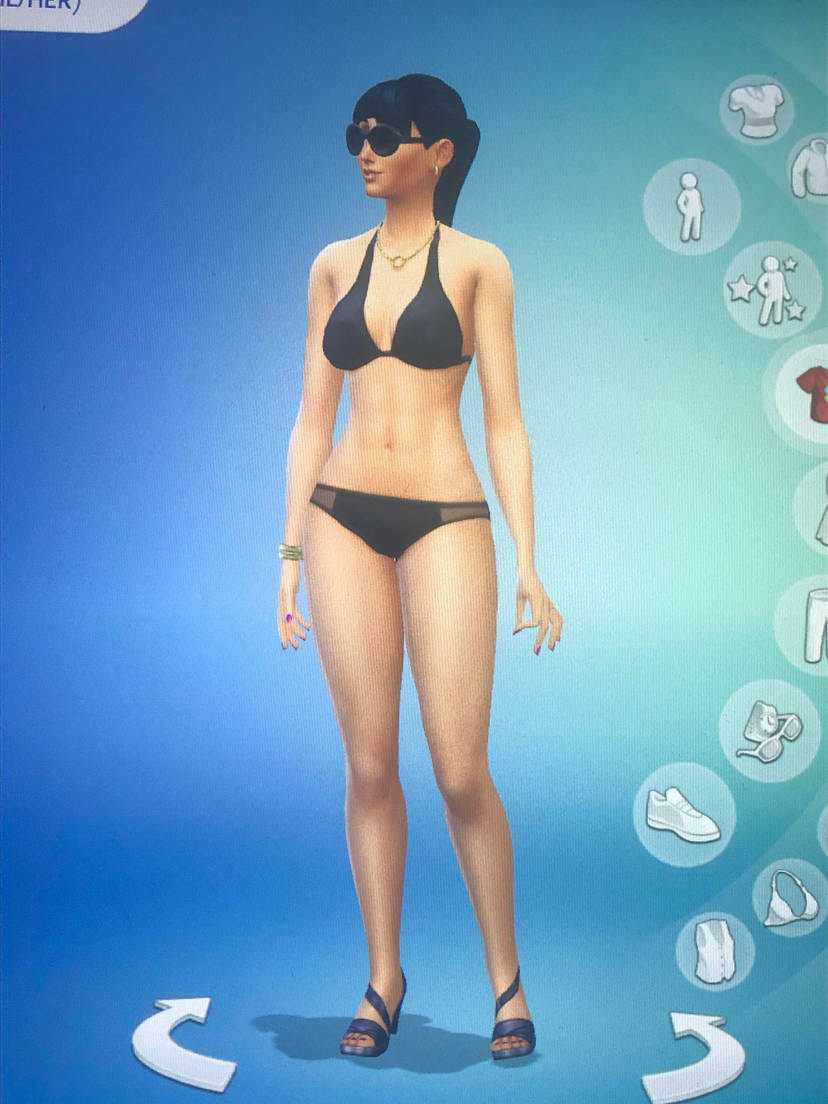828x1104 pixels.
Task: Open the vest outerwear category
Action: (714, 950)
